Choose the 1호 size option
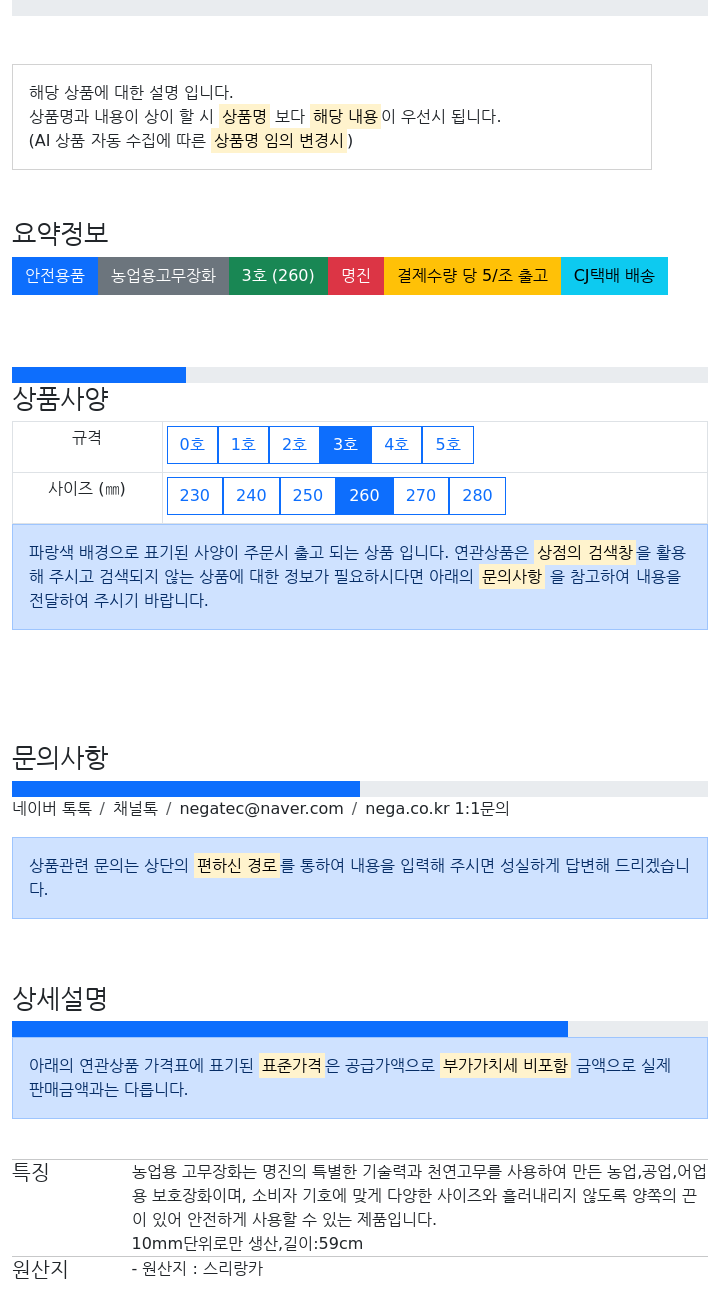The height and width of the screenshot is (1289, 720). tap(243, 445)
